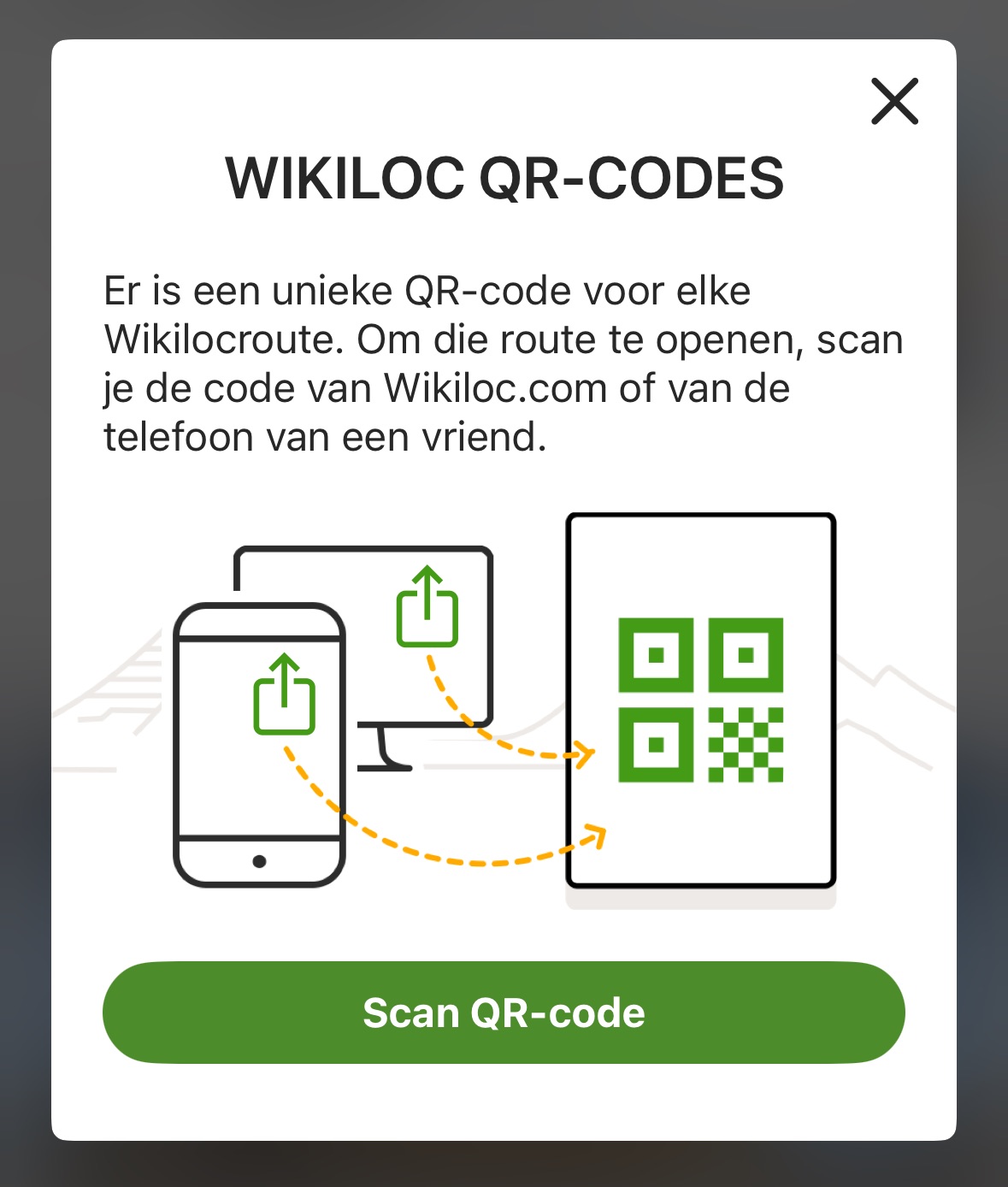Tap the Scan QR-code button

point(504,1013)
